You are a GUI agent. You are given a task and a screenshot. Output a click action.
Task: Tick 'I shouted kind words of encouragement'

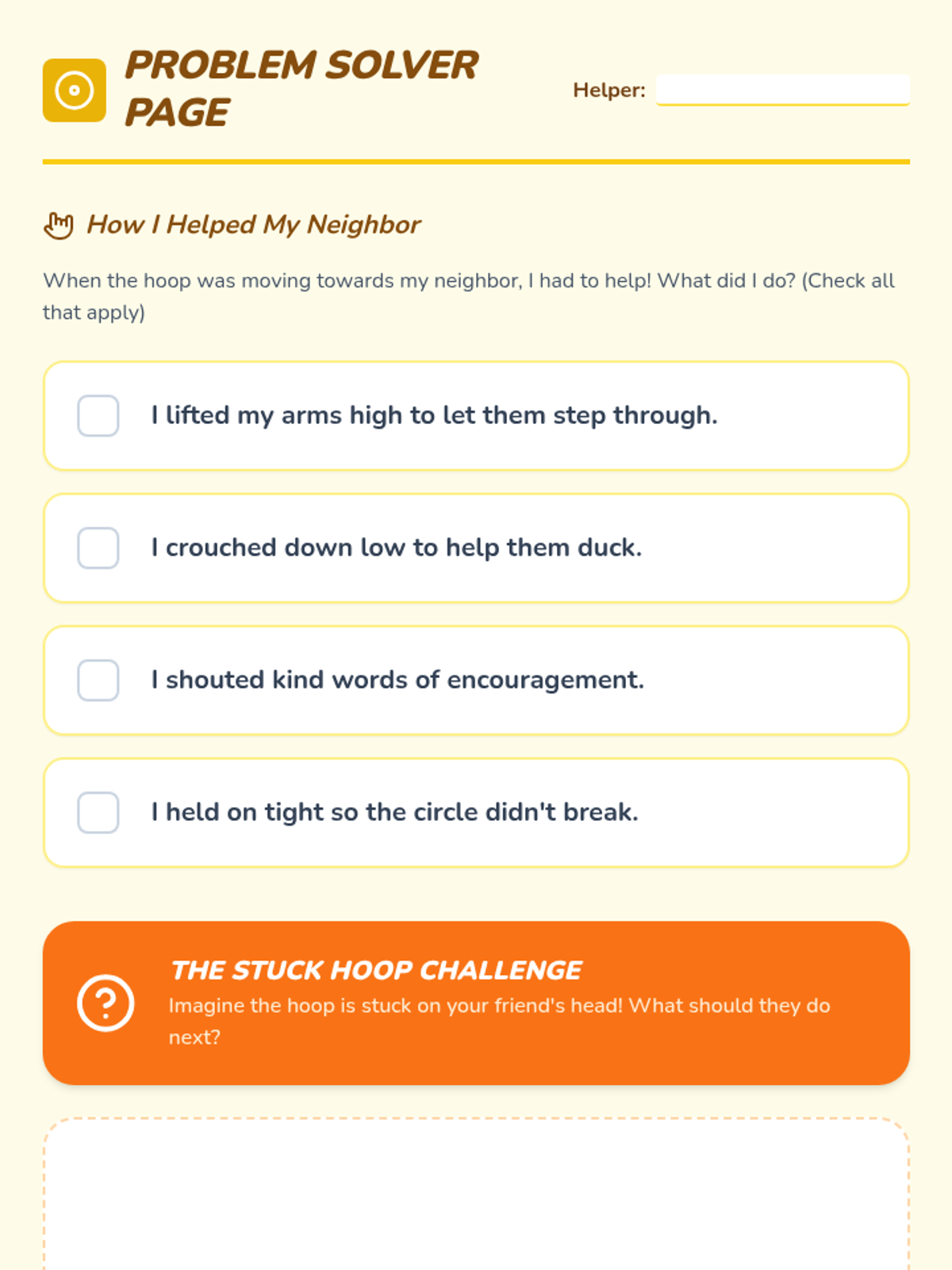coord(98,680)
